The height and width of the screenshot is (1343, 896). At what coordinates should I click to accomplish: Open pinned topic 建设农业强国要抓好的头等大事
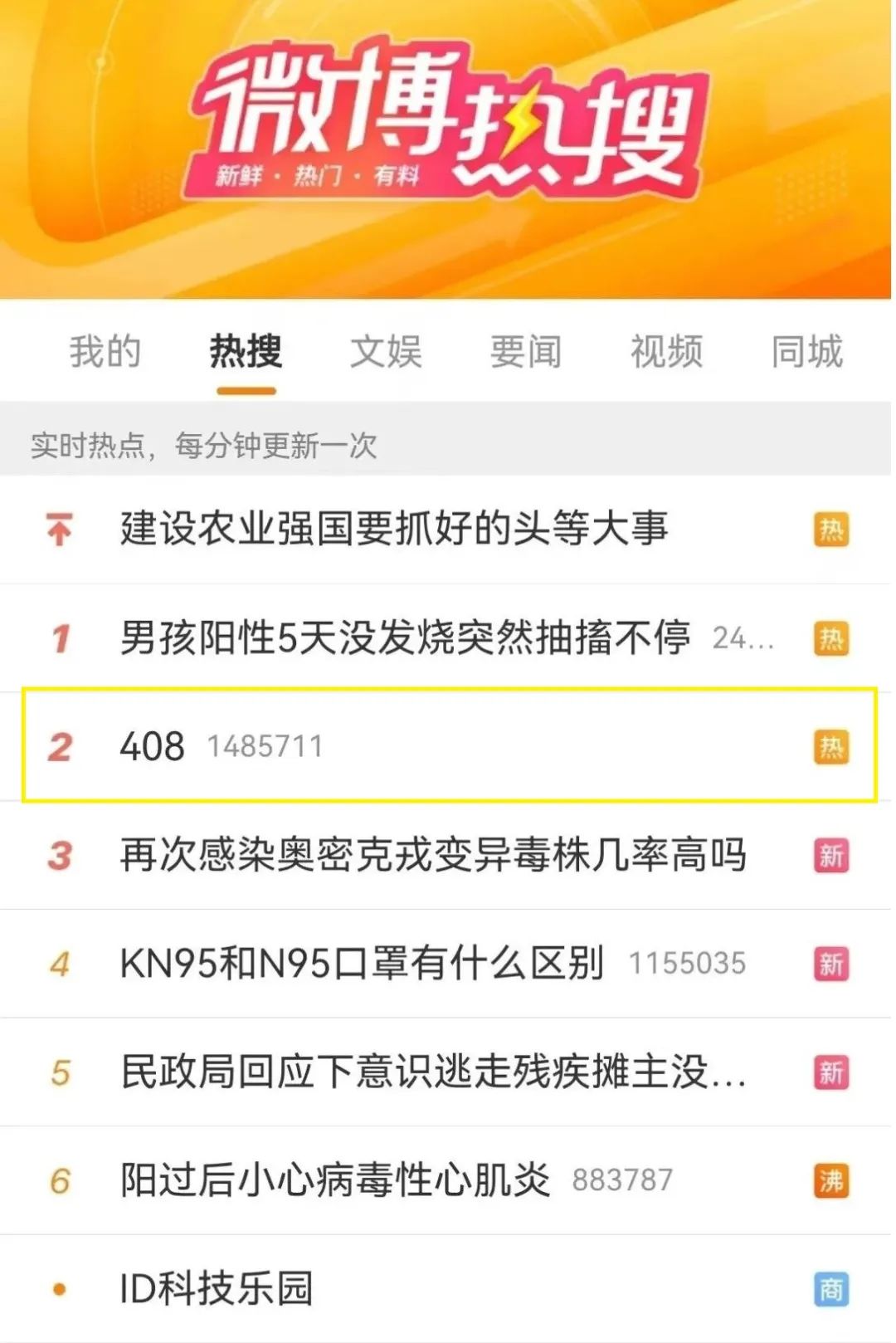394,529
